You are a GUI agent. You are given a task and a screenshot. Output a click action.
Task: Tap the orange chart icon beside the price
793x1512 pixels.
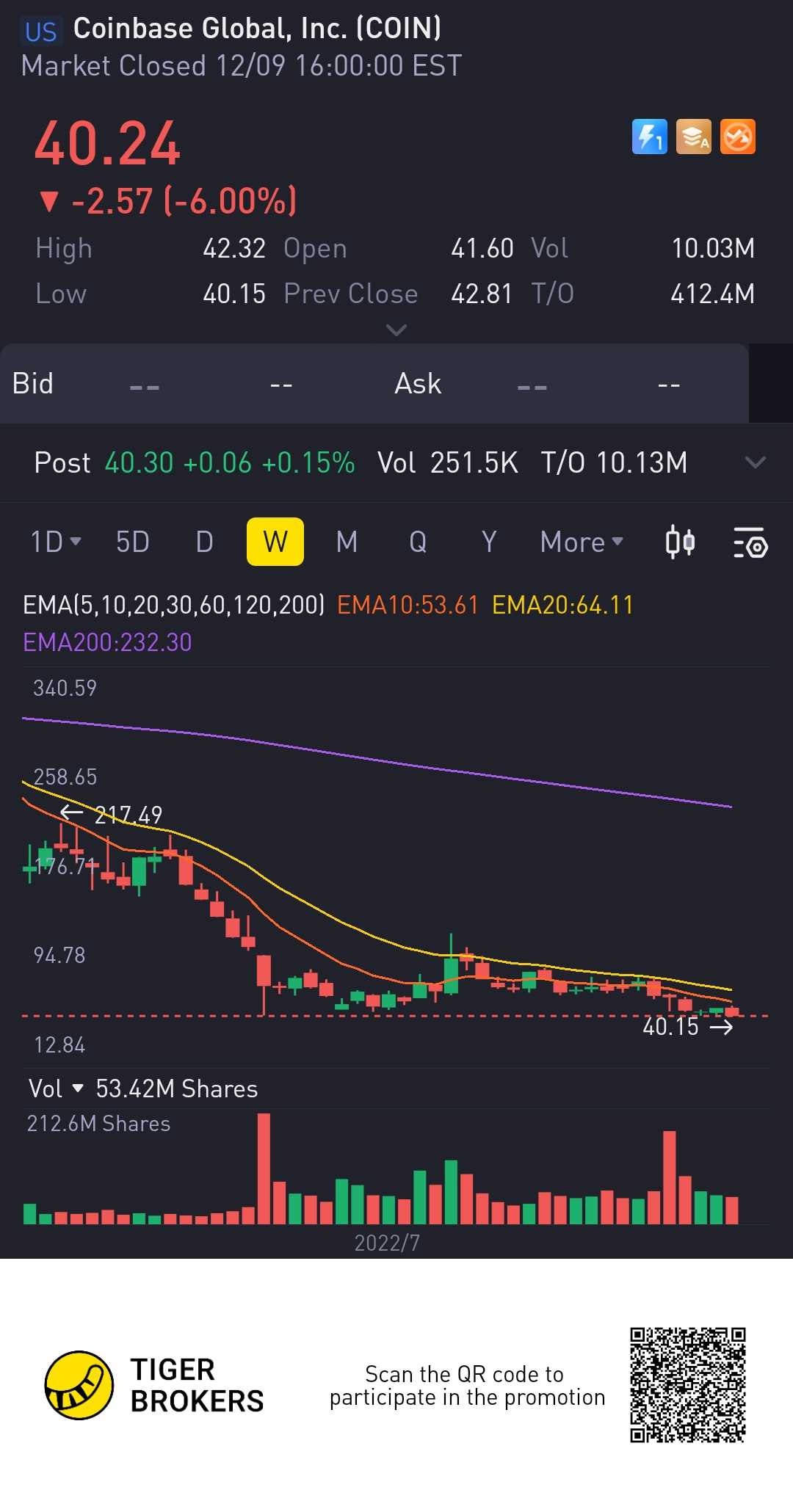[x=738, y=137]
